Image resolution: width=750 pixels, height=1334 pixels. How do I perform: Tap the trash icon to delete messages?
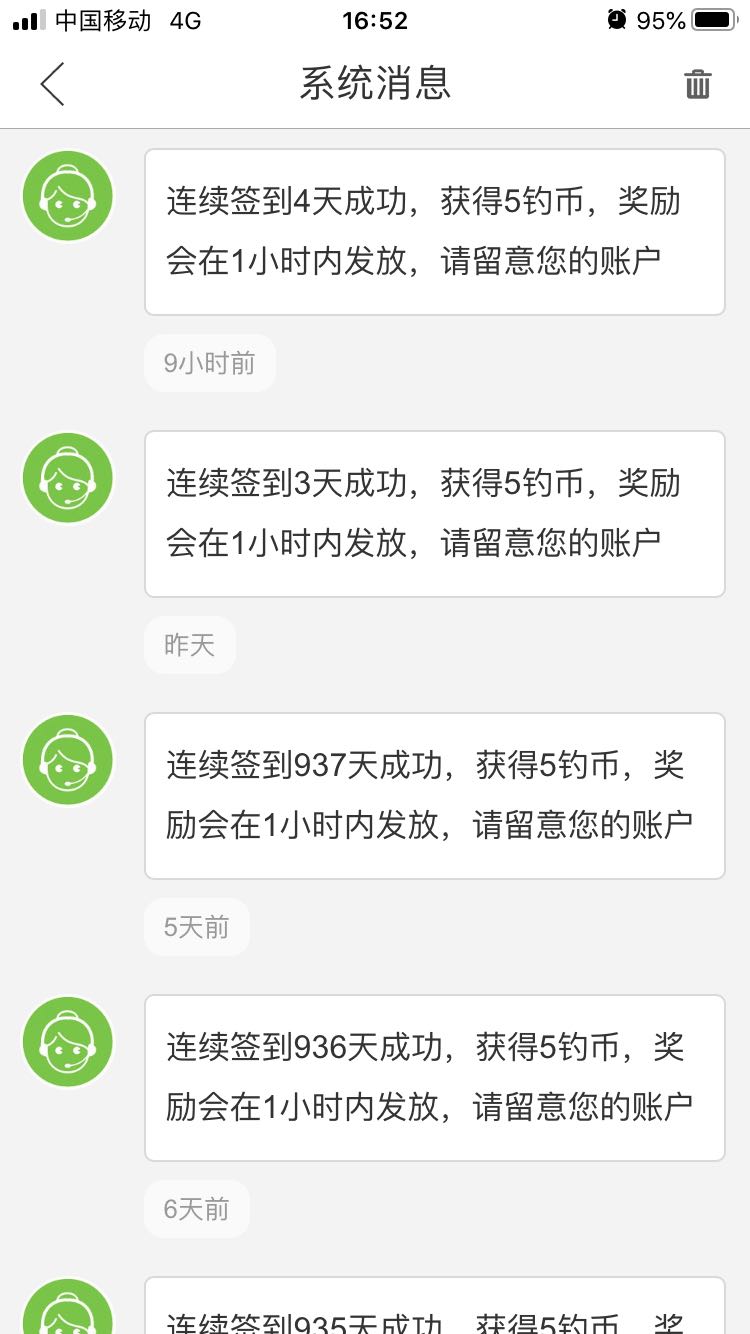tap(697, 84)
